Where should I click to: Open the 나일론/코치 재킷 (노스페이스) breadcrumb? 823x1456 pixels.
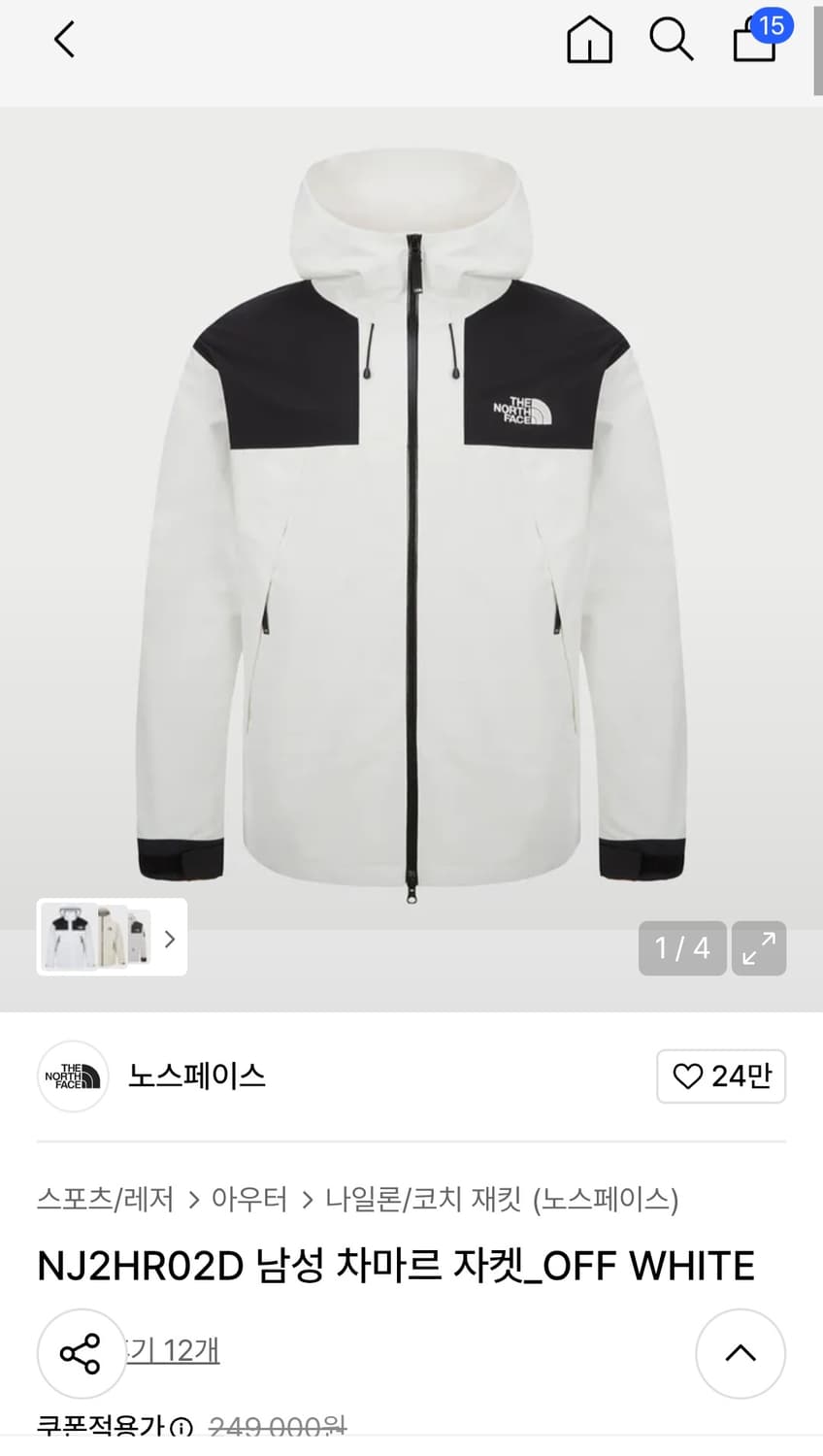pyautogui.click(x=501, y=1200)
